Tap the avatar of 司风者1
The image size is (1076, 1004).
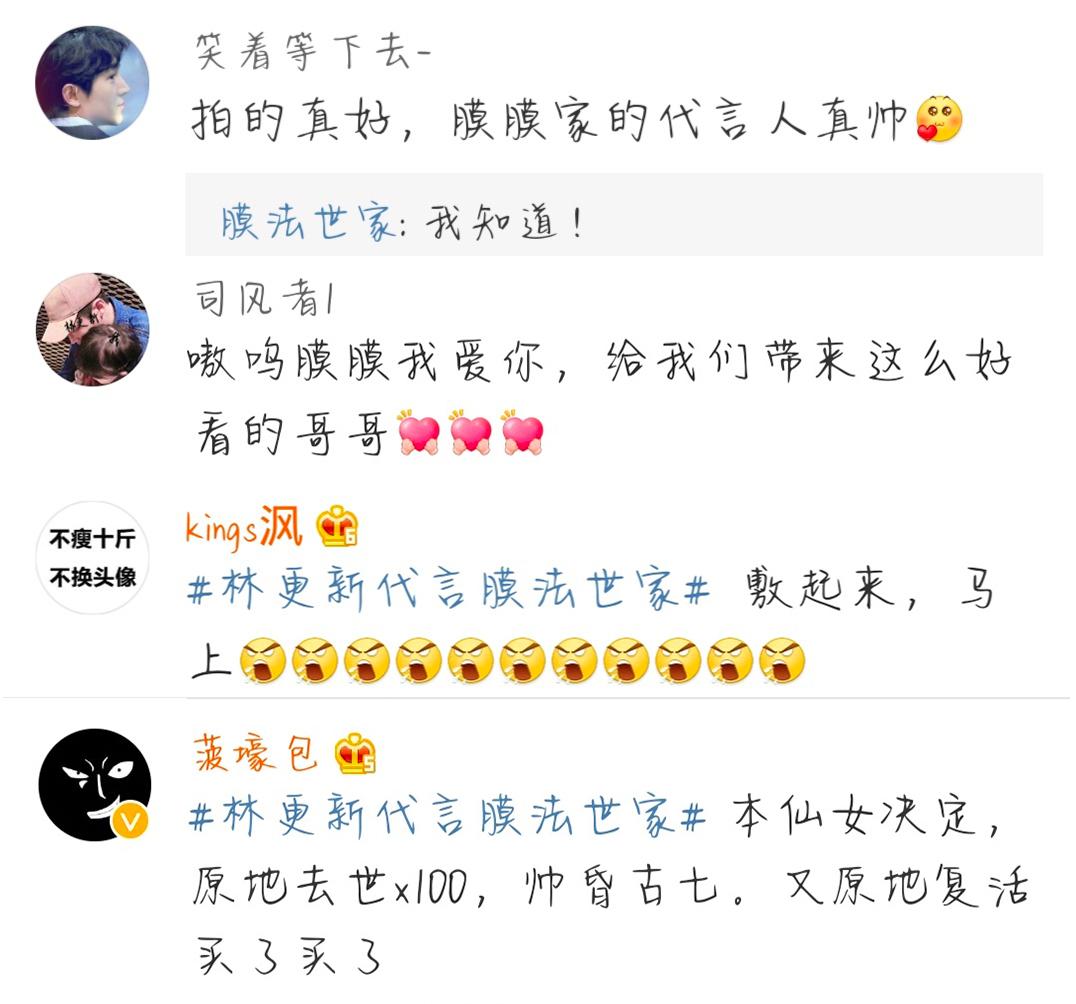92,327
